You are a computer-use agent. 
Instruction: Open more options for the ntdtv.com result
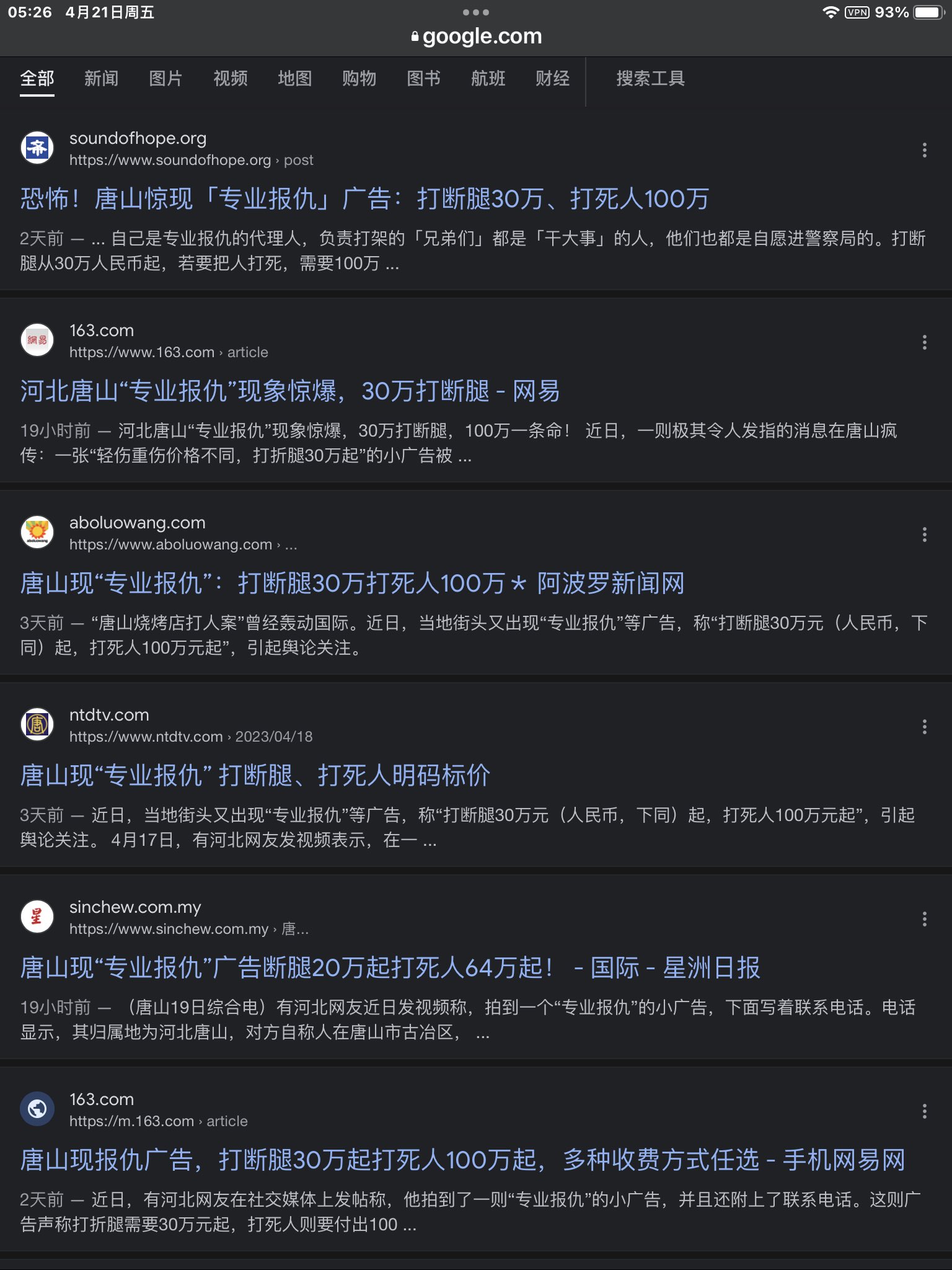(924, 726)
